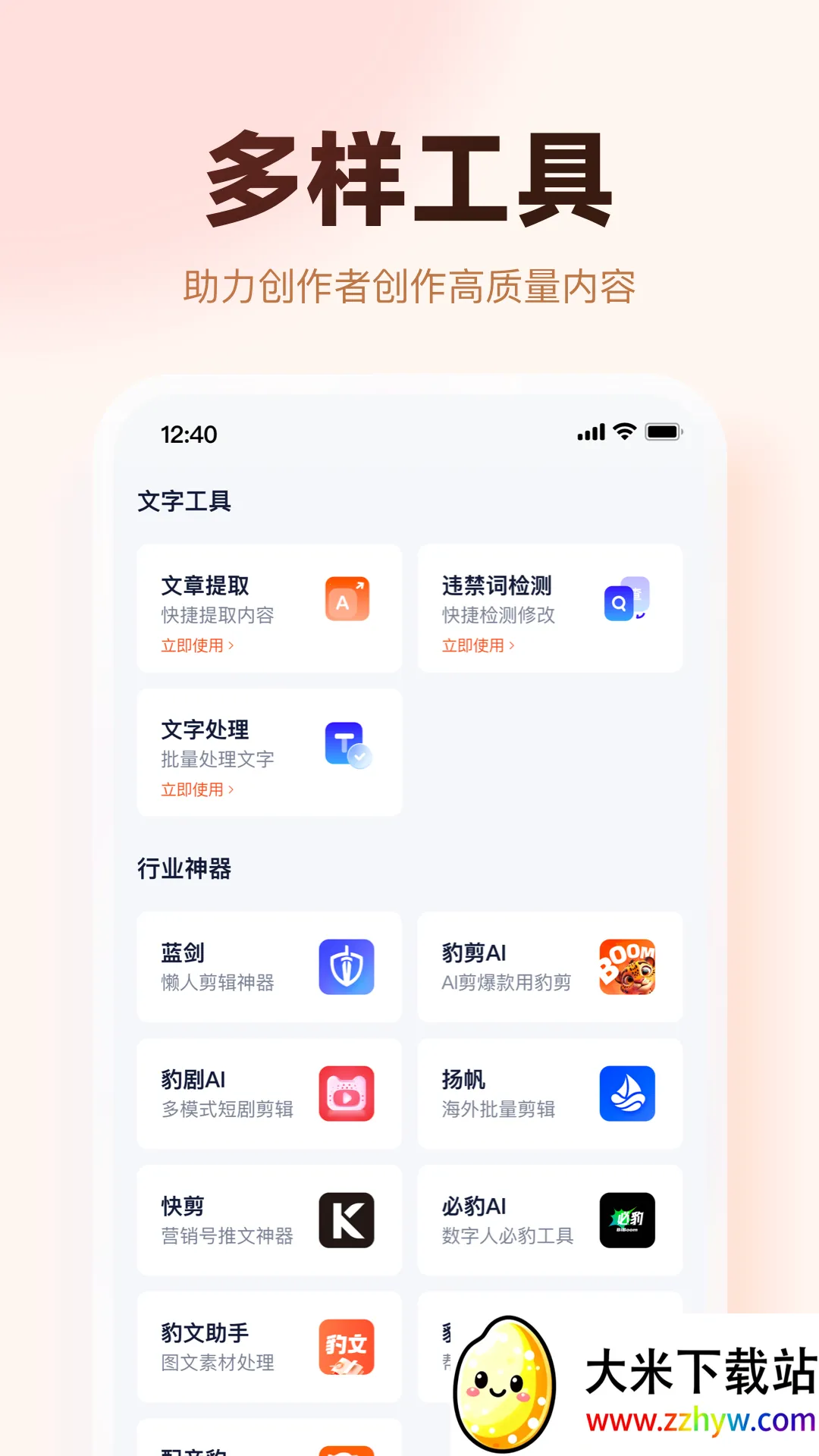The width and height of the screenshot is (819, 1456).
Task: Select the 扬帆 sailboat icon
Action: [628, 1093]
